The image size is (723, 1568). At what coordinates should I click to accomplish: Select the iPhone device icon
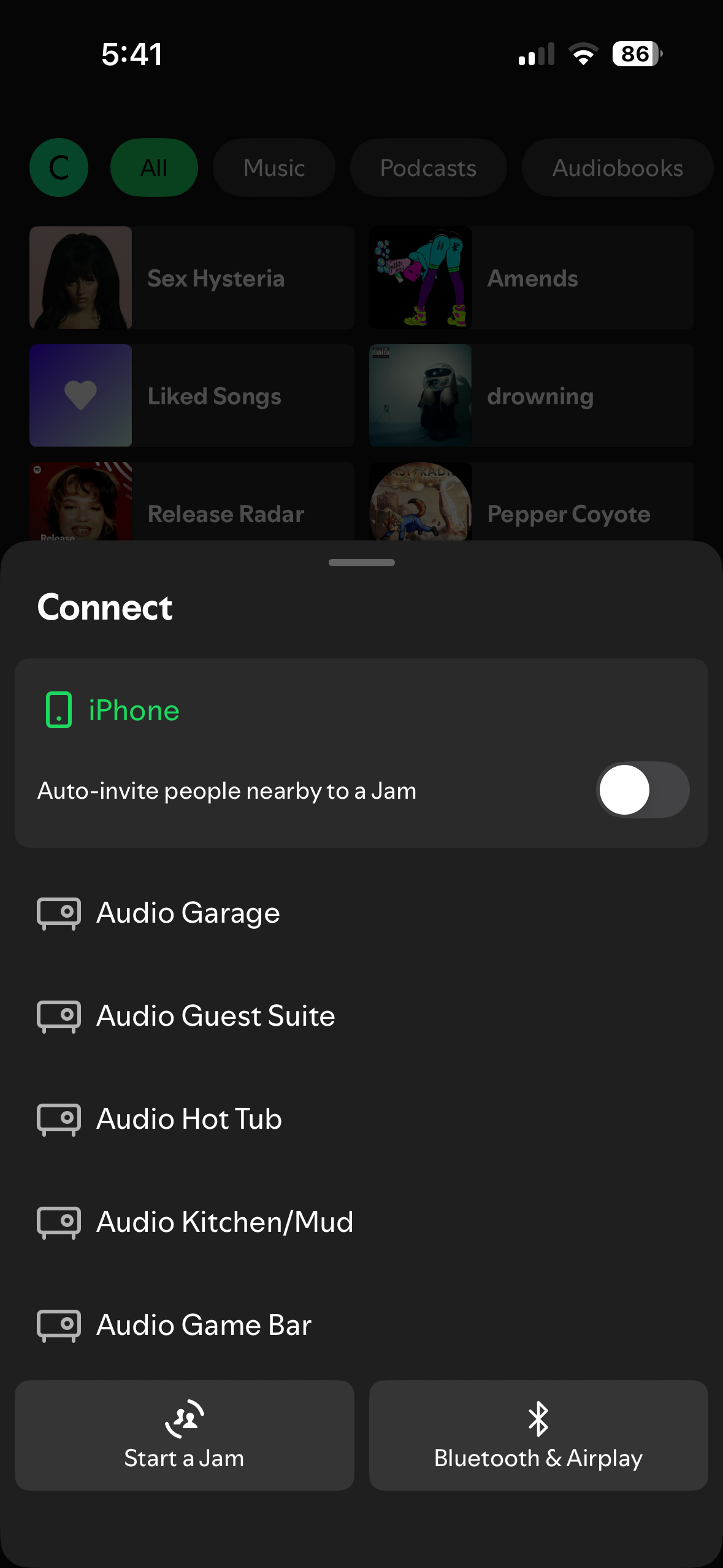(x=58, y=710)
